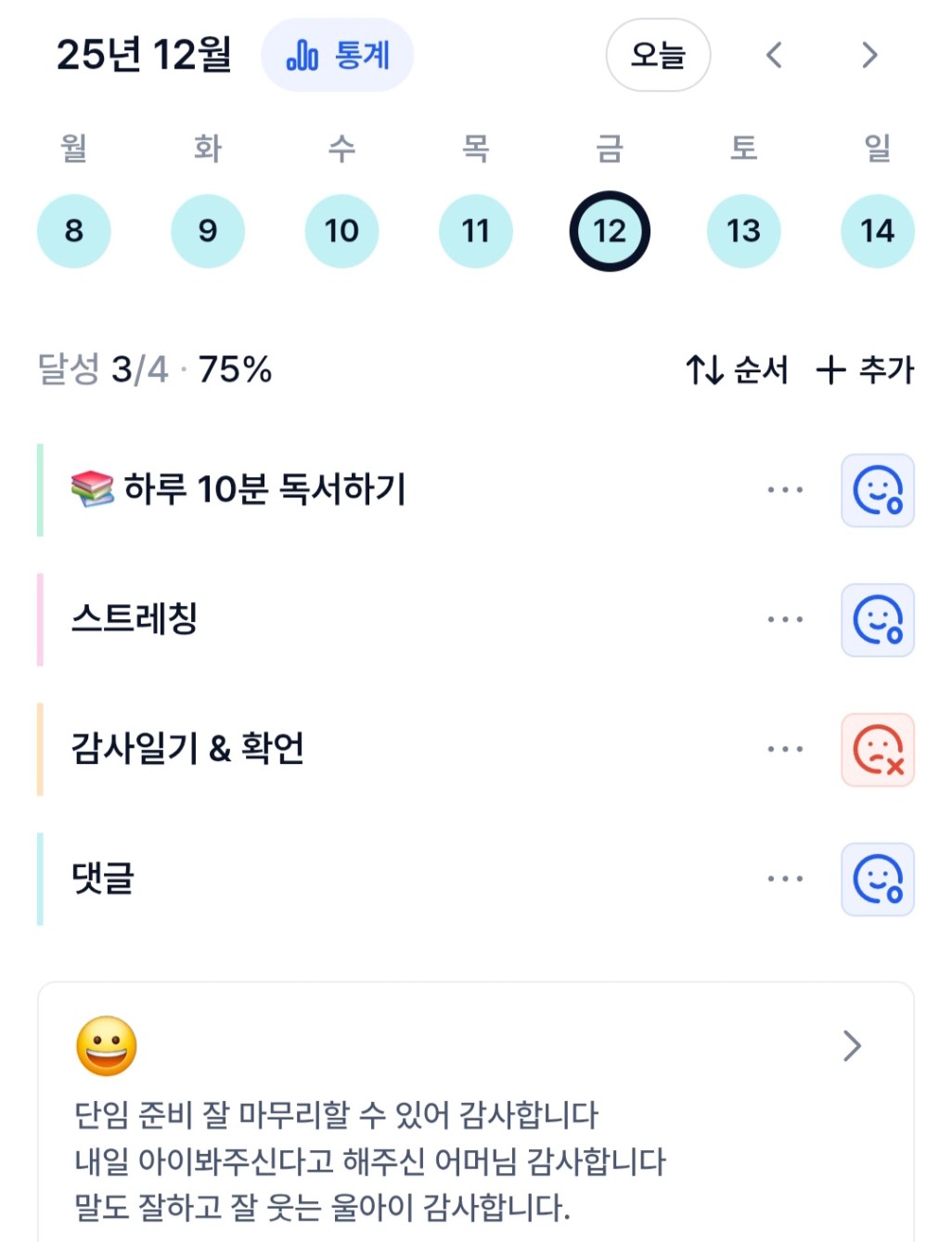Toggle completion for 하루 10분 독서하기

(x=878, y=490)
